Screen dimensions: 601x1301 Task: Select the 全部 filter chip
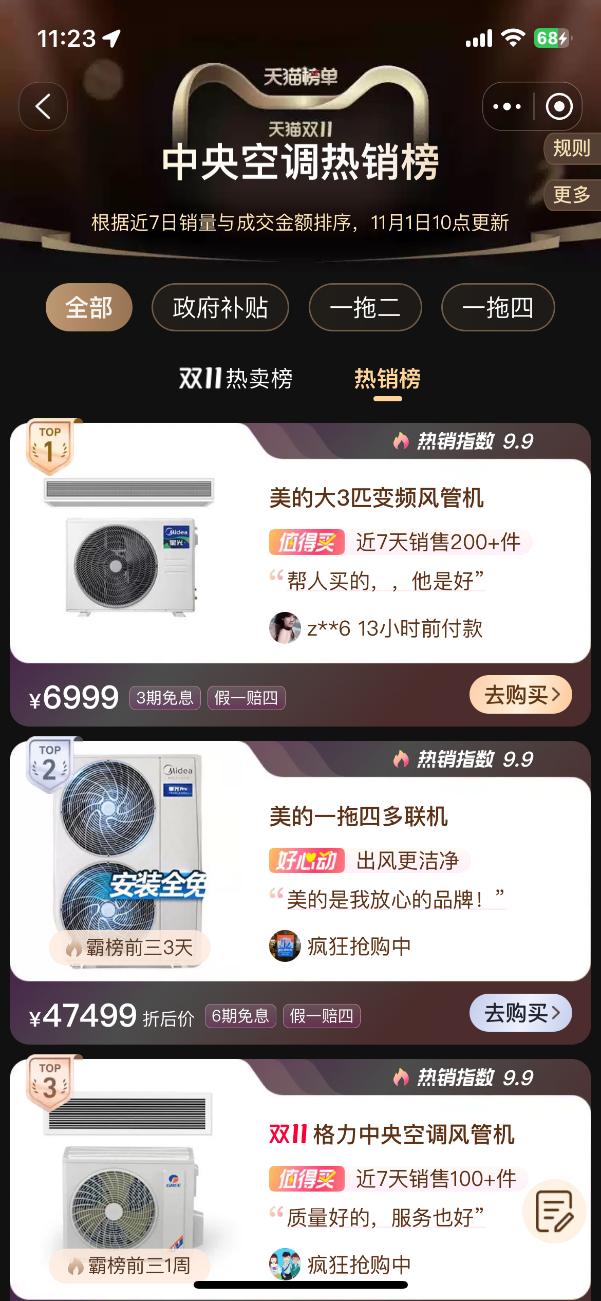tap(89, 307)
